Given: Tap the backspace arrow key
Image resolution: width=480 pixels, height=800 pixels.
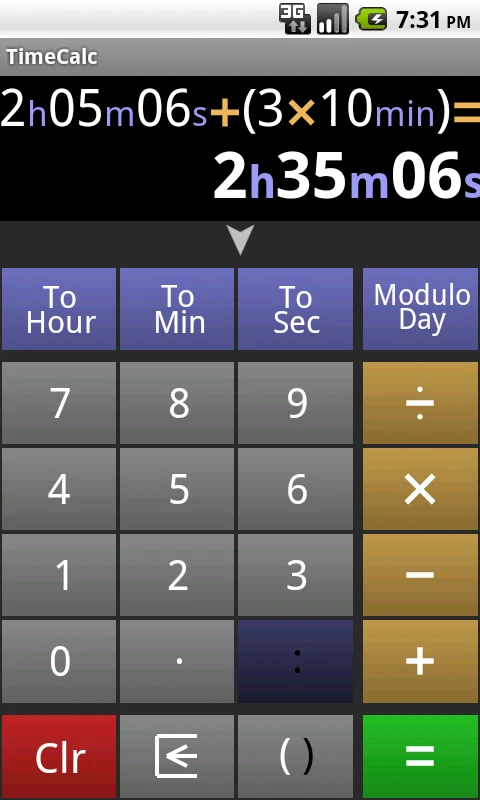Looking at the screenshot, I should (x=177, y=757).
